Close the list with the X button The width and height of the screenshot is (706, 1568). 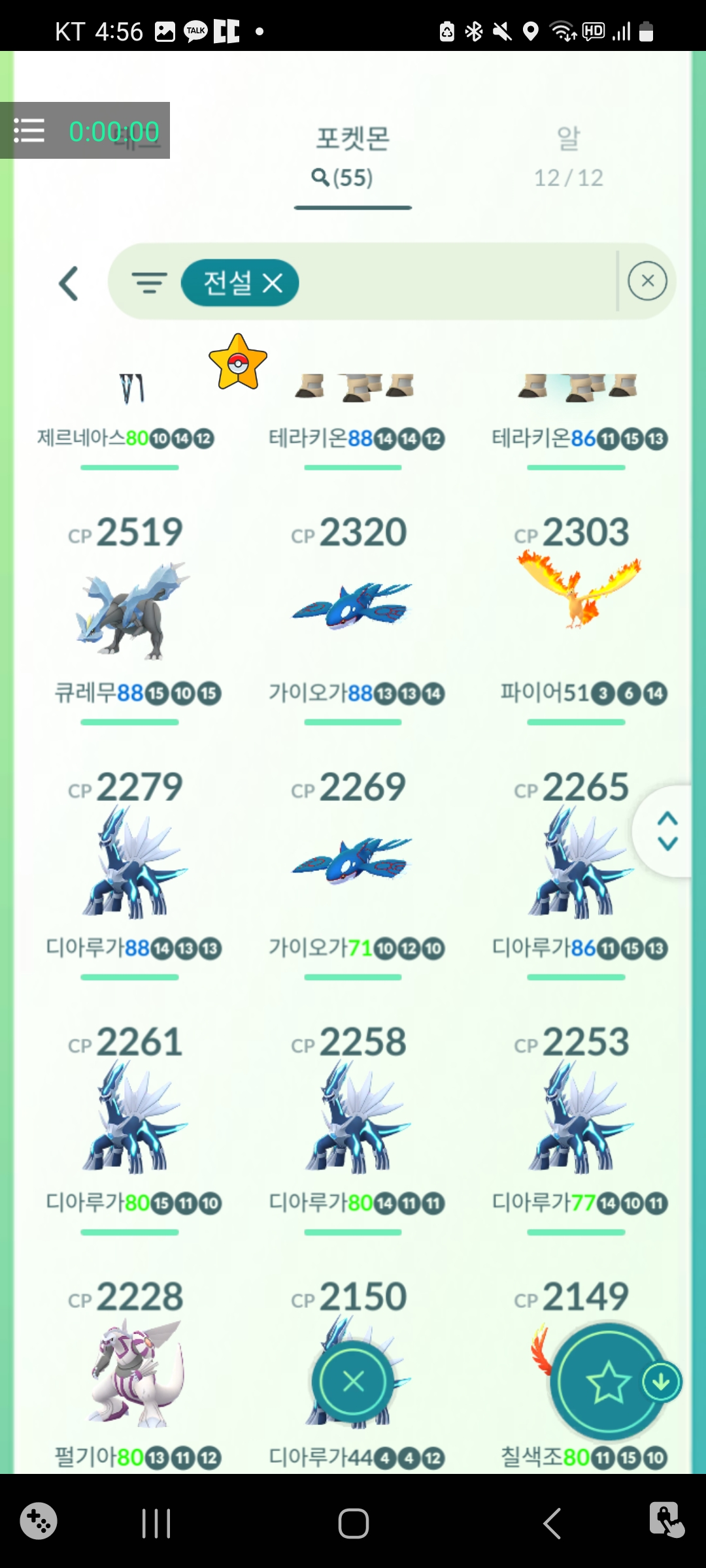click(x=353, y=1381)
